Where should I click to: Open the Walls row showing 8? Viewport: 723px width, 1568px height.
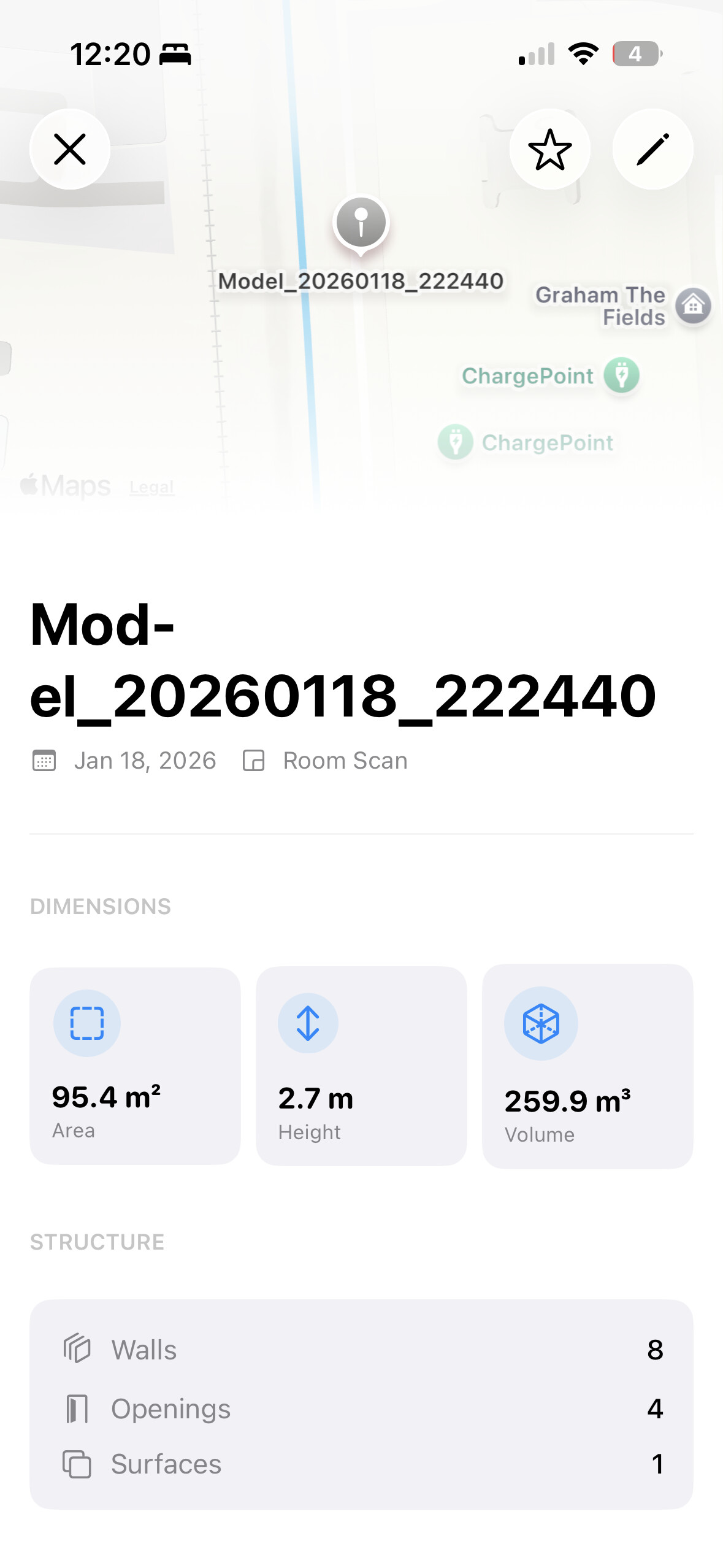coord(361,1349)
